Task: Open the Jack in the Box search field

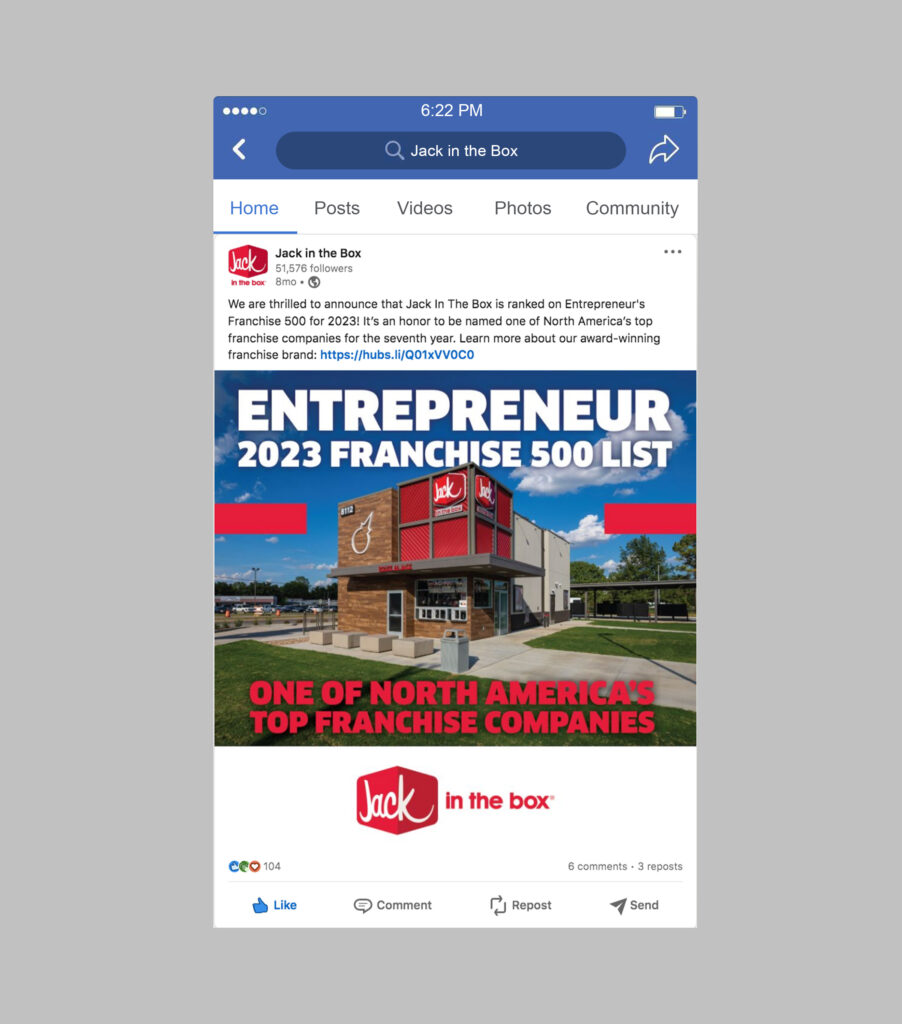Action: pyautogui.click(x=451, y=151)
